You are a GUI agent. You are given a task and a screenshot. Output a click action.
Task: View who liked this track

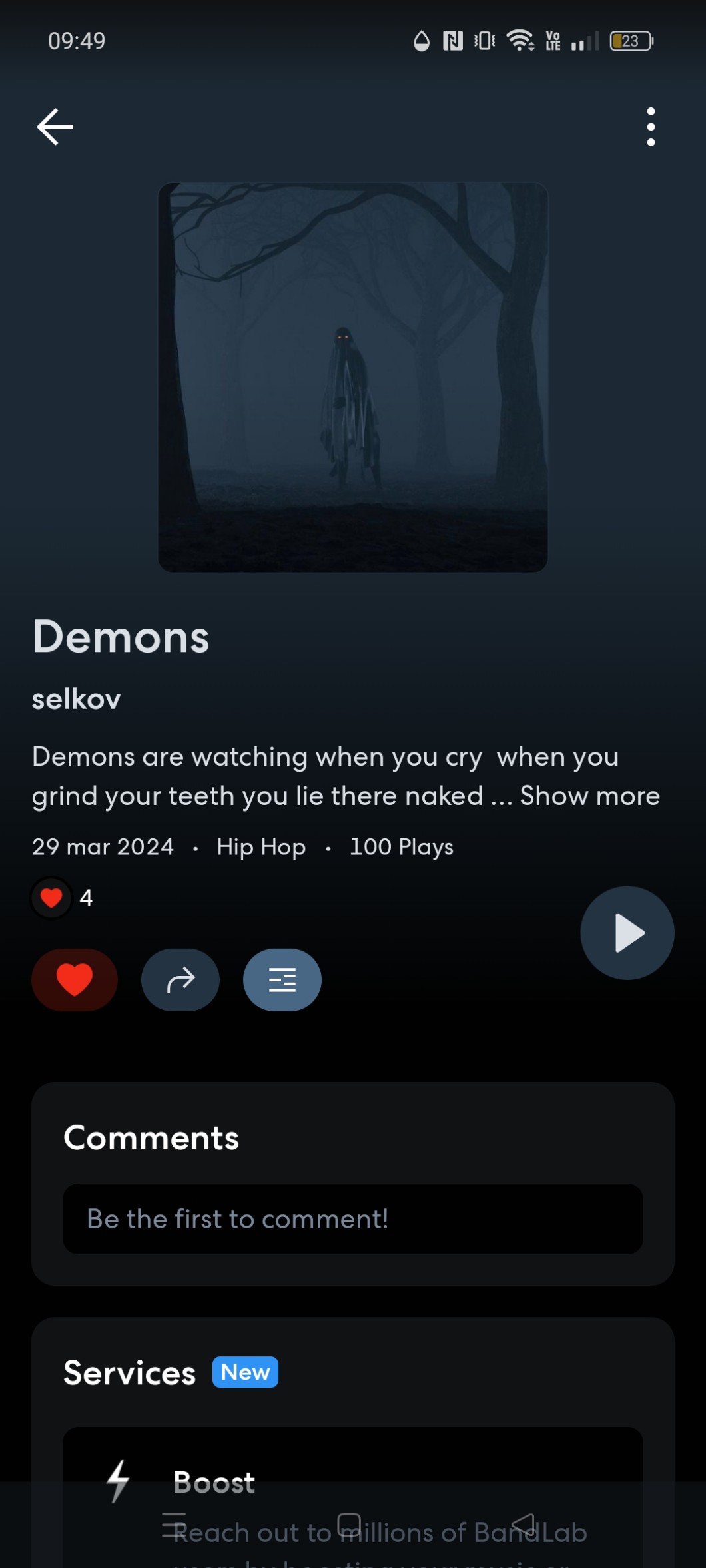(x=63, y=898)
